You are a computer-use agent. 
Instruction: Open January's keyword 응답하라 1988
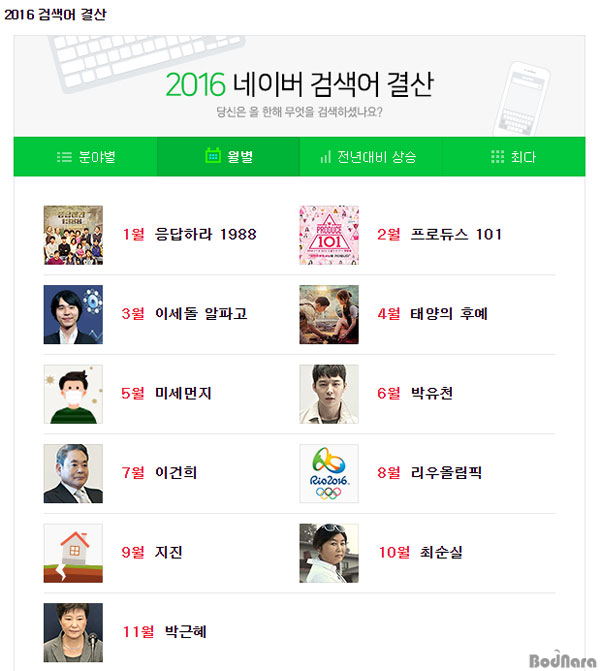tap(205, 235)
